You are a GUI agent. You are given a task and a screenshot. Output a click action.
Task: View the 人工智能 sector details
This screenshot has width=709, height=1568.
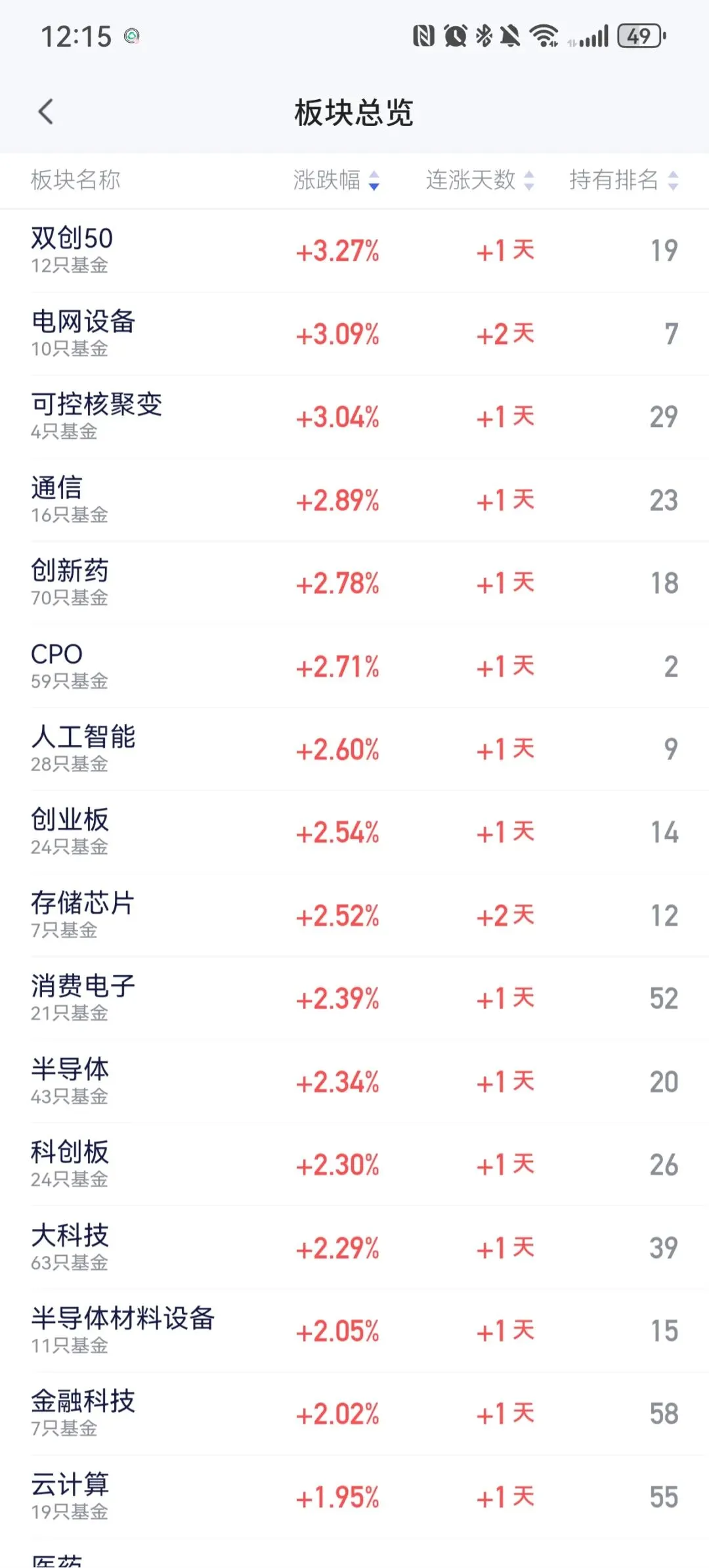coord(354,750)
